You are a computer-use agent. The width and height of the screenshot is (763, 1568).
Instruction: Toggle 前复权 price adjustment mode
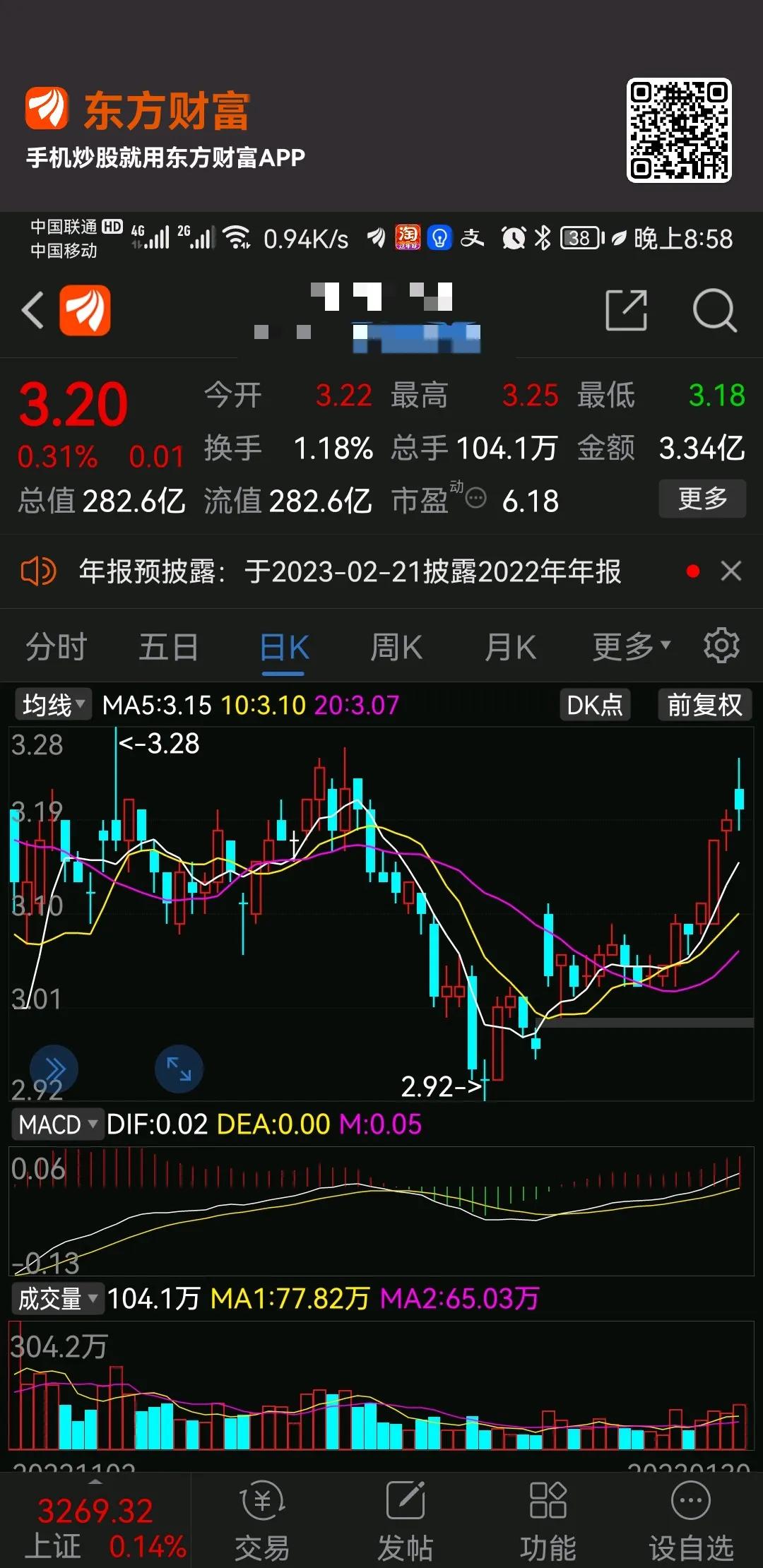coord(704,704)
